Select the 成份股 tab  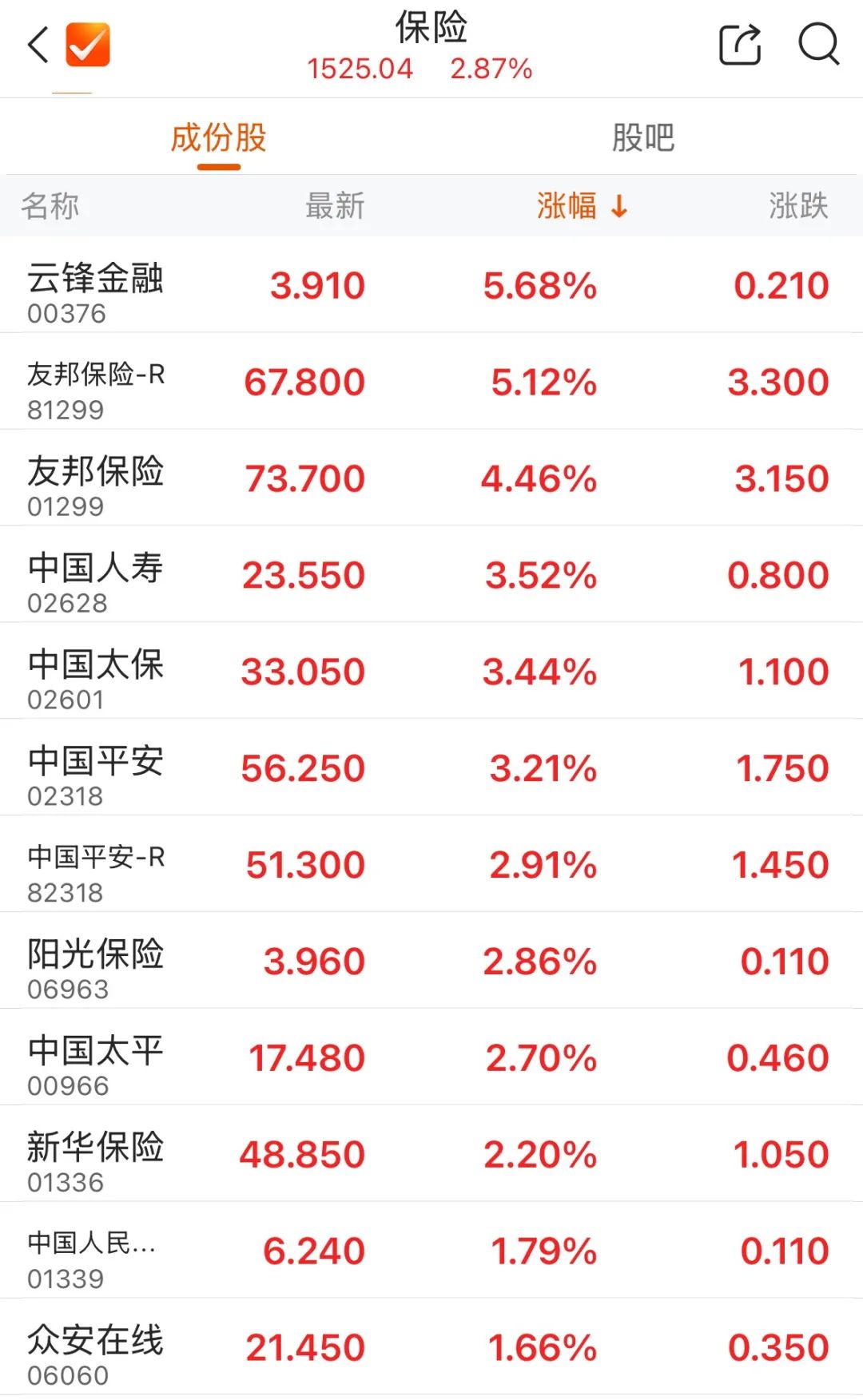(218, 137)
